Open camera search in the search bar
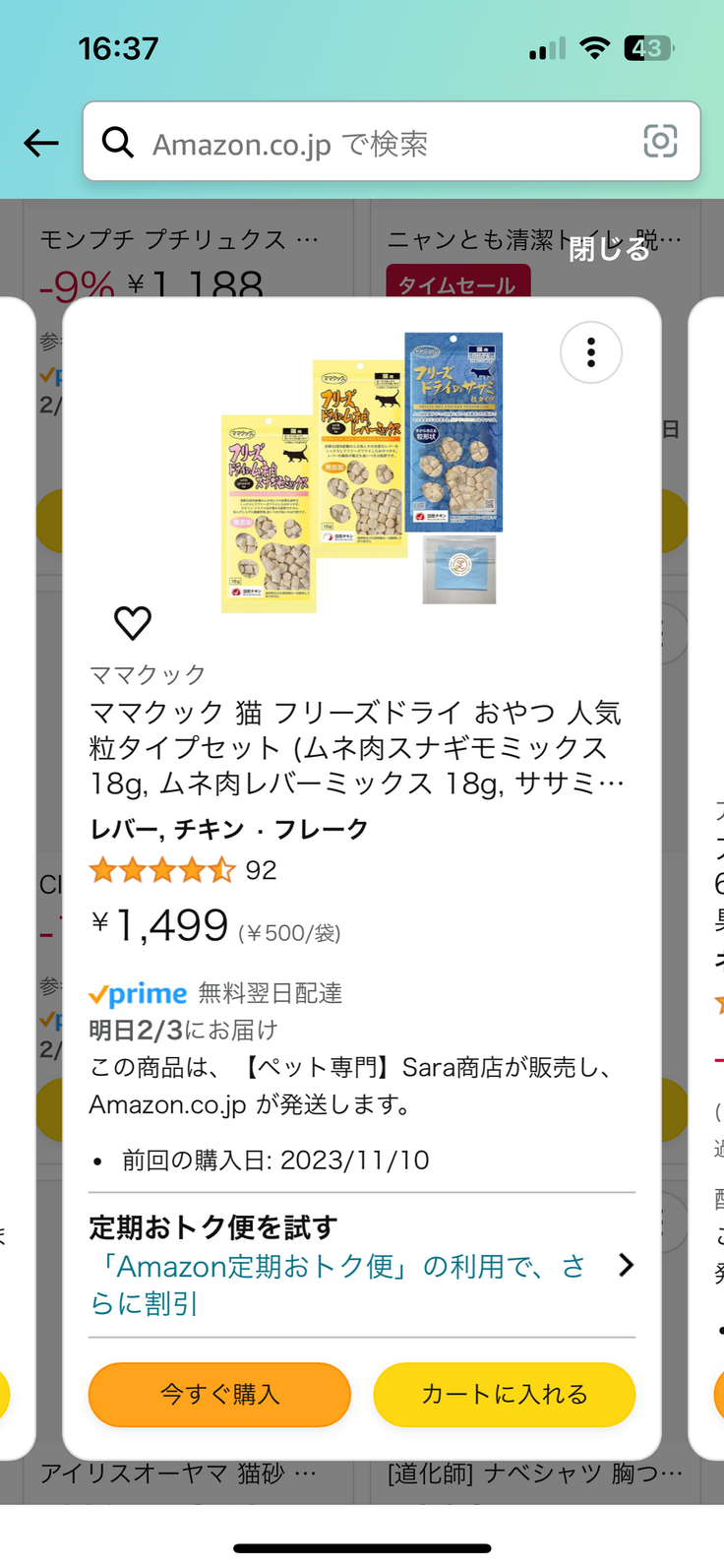This screenshot has width=724, height=1568. pos(660,142)
